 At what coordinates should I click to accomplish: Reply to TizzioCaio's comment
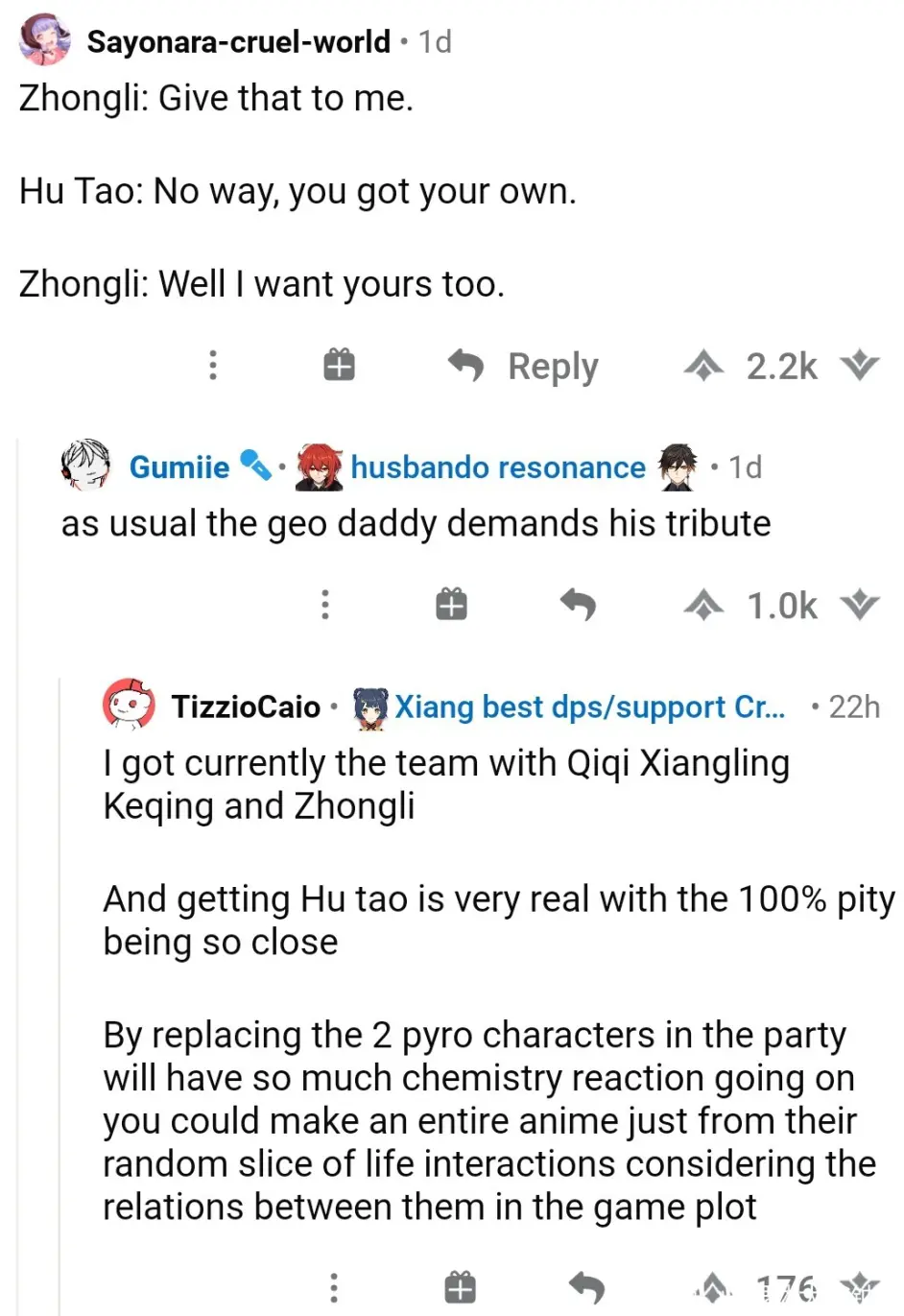click(x=586, y=1287)
